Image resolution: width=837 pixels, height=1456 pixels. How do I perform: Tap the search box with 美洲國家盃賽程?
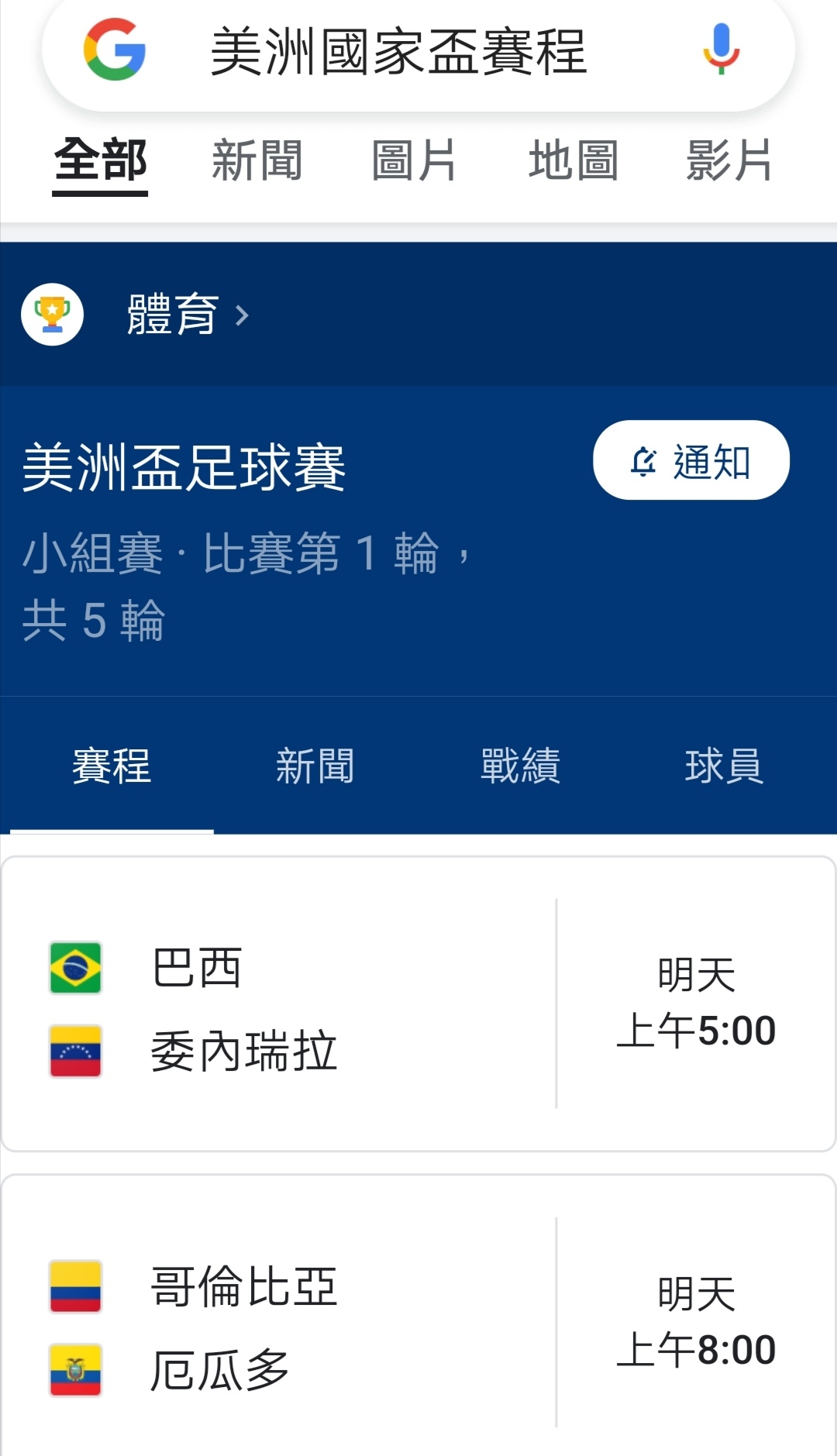(418, 51)
